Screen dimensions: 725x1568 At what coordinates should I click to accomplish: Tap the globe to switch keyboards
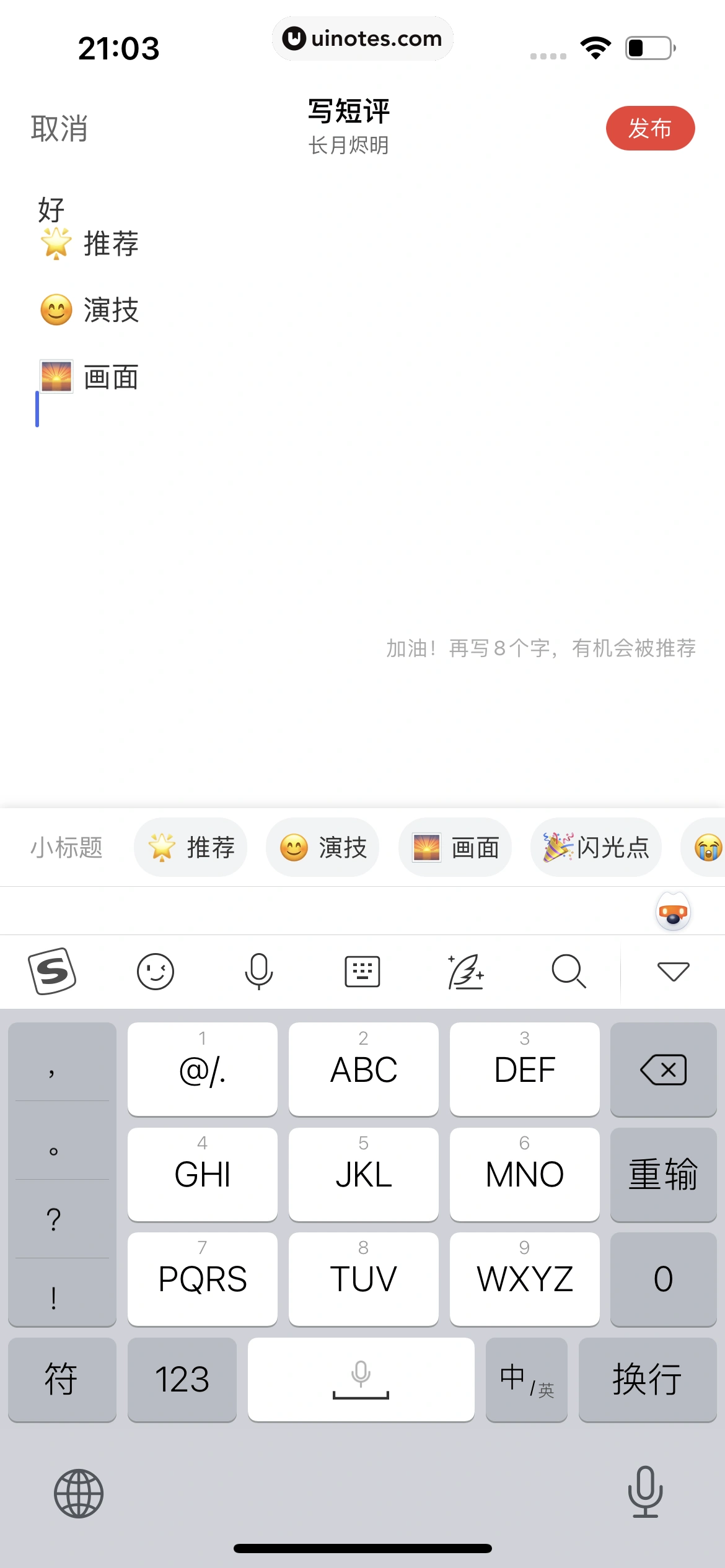(x=79, y=1493)
